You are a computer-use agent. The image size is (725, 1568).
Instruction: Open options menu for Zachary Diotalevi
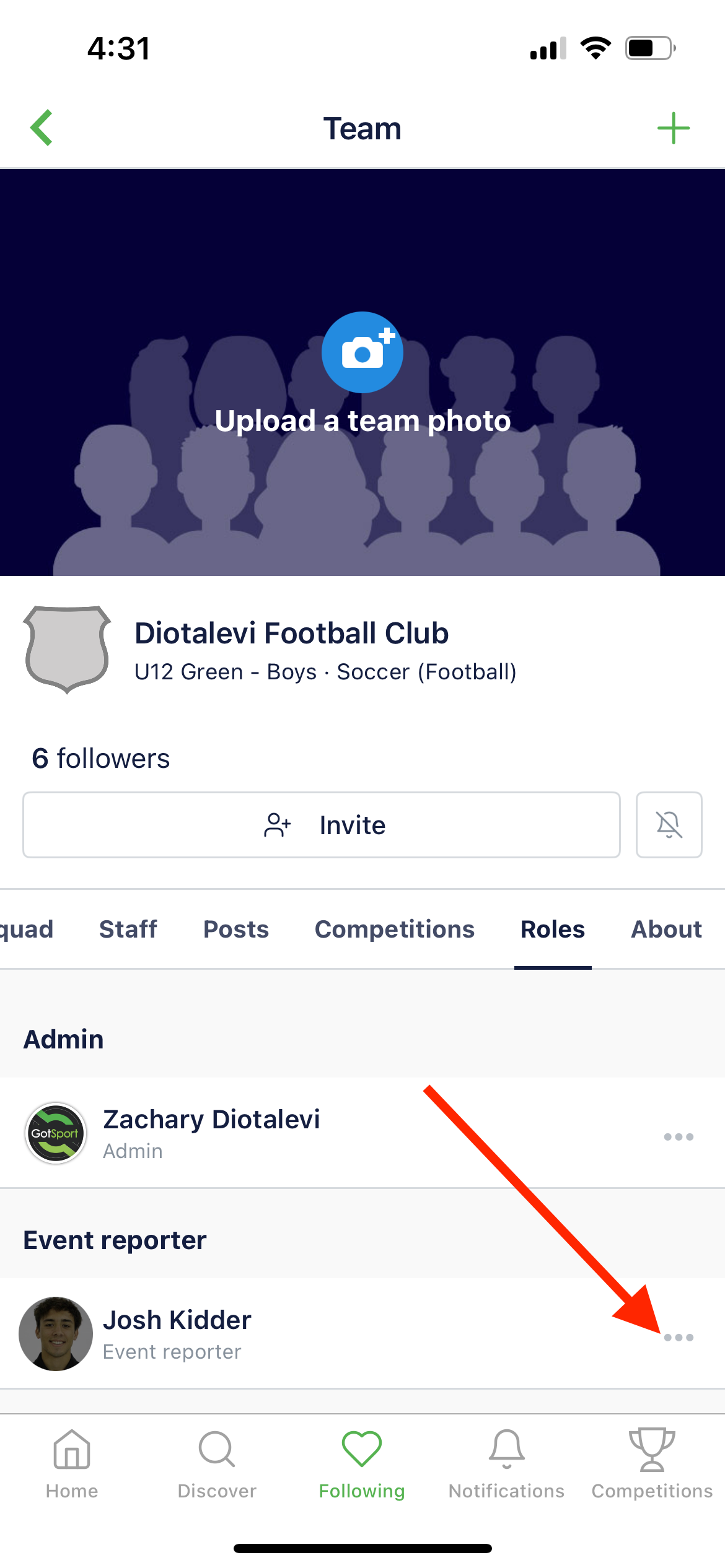click(678, 1136)
